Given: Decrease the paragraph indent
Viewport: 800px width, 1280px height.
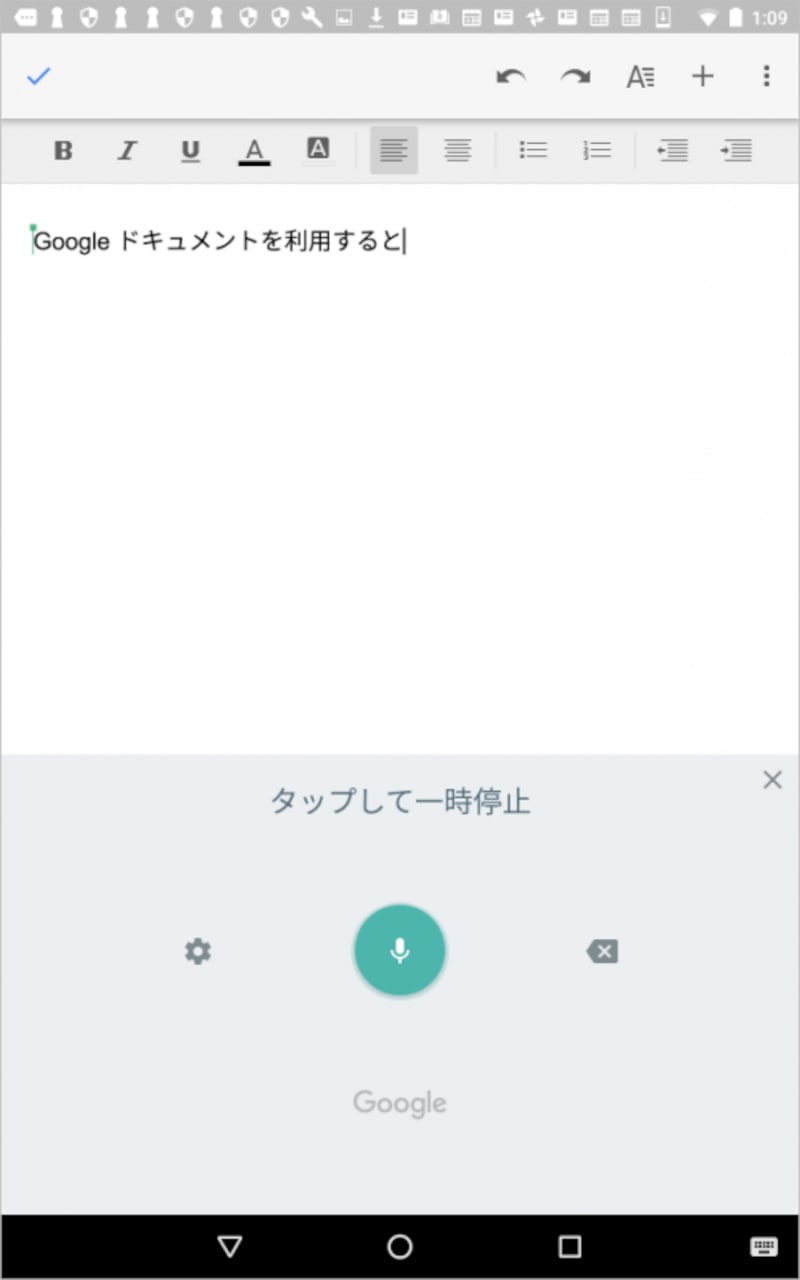Looking at the screenshot, I should [673, 150].
